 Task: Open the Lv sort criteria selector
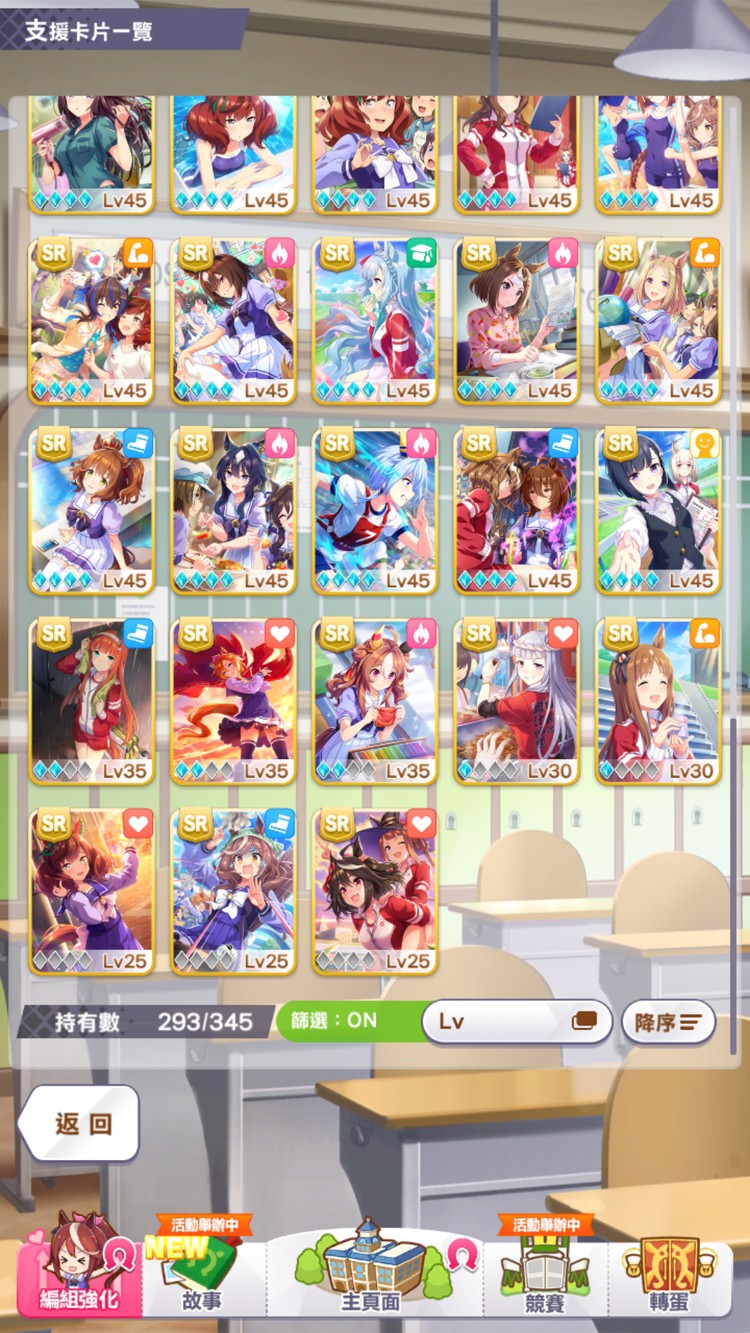(x=516, y=1022)
